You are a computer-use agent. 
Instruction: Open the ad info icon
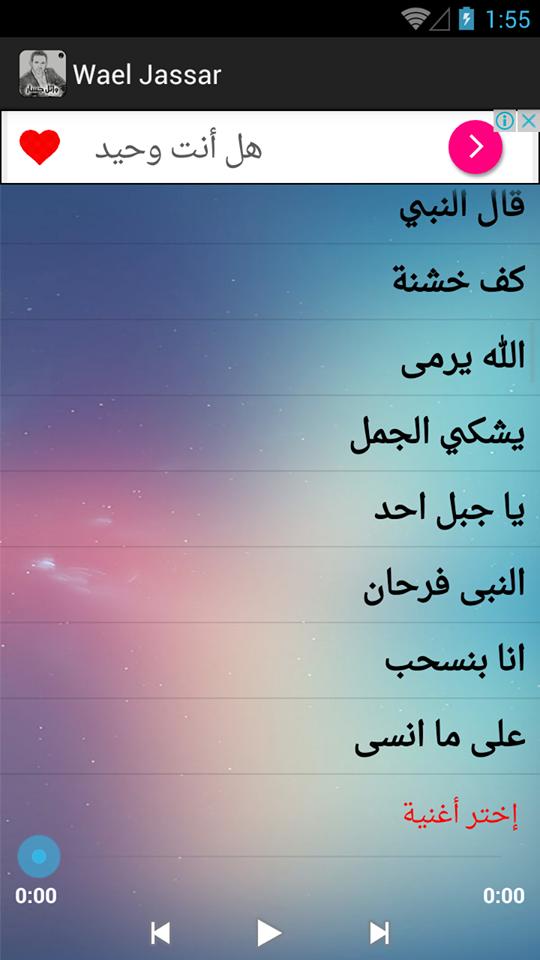505,121
